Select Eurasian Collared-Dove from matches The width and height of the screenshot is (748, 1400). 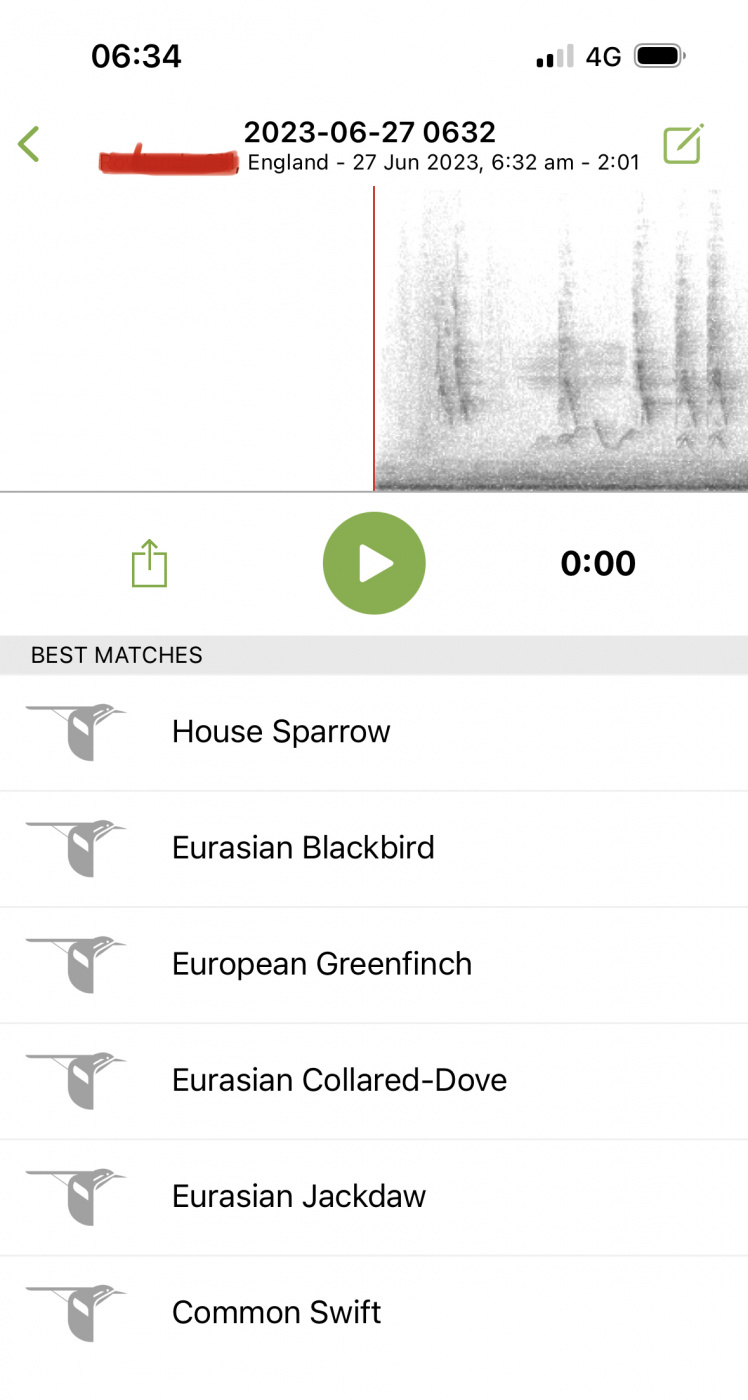click(339, 1080)
